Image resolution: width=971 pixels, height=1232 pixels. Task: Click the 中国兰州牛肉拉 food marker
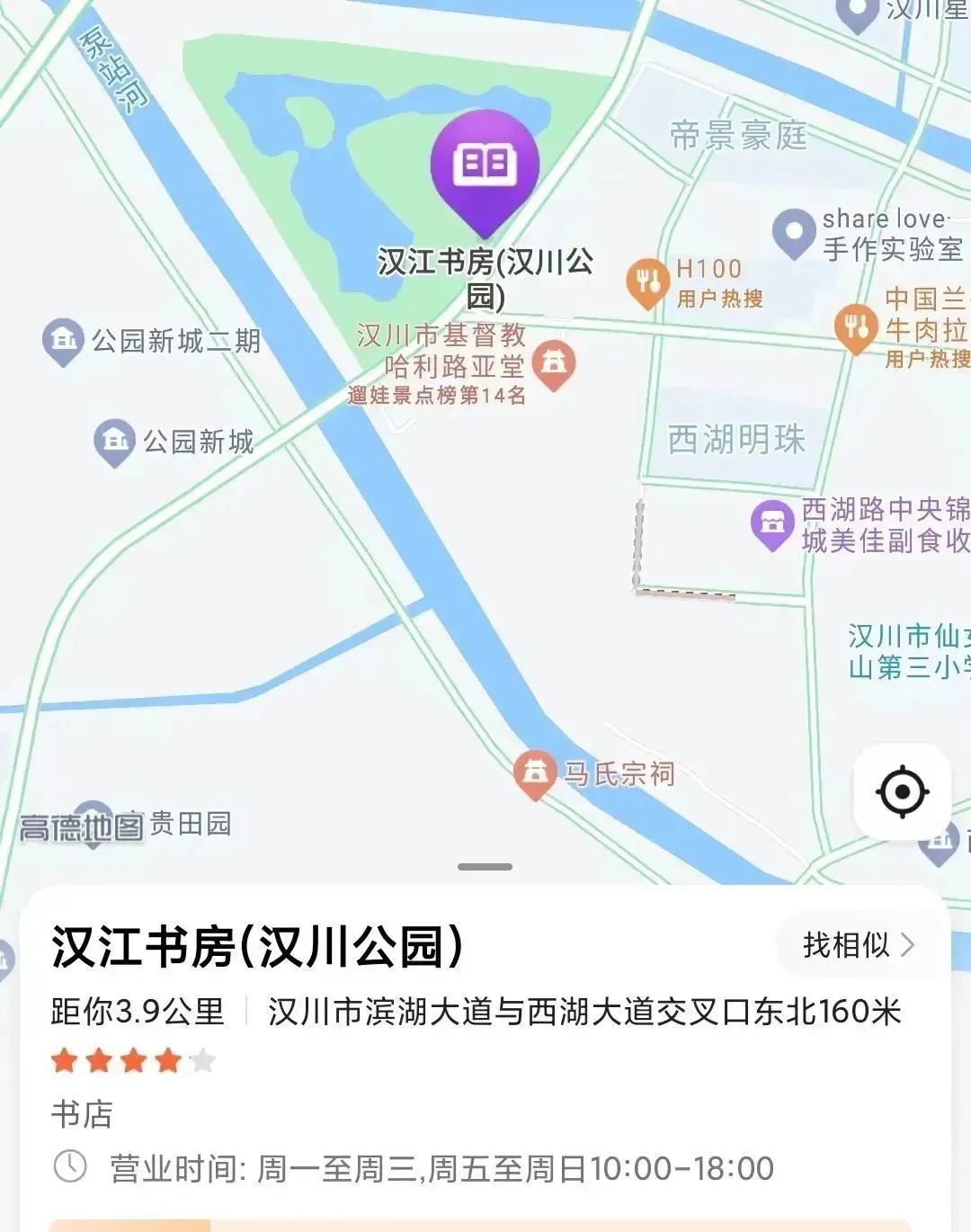854,326
